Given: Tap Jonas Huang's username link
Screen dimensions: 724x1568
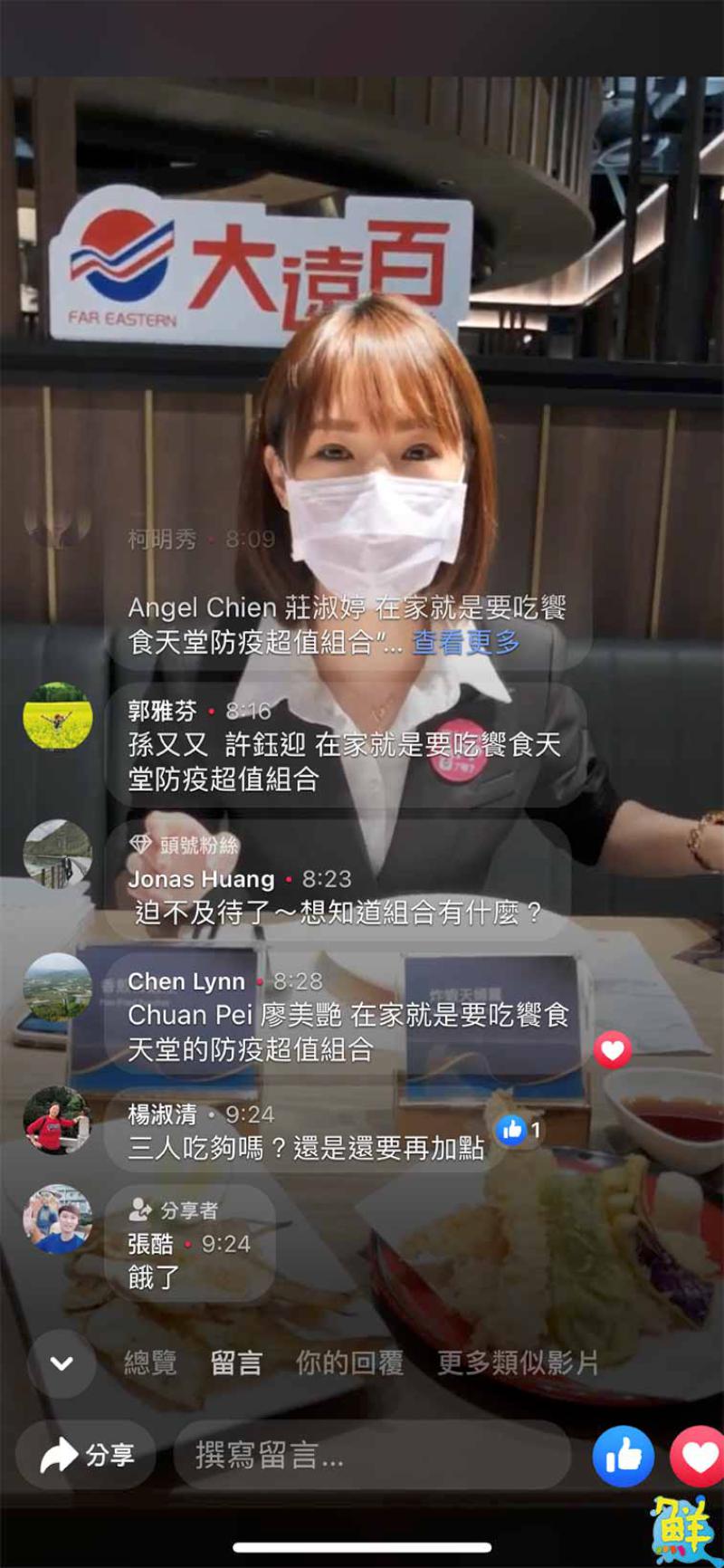Looking at the screenshot, I should [x=201, y=878].
